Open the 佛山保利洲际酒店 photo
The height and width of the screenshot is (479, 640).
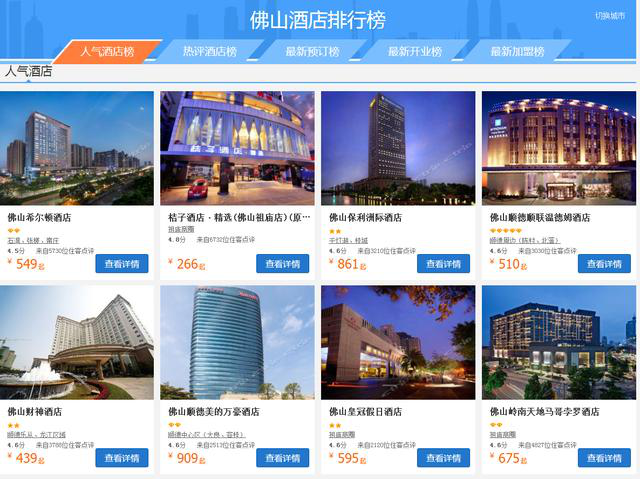pos(398,148)
